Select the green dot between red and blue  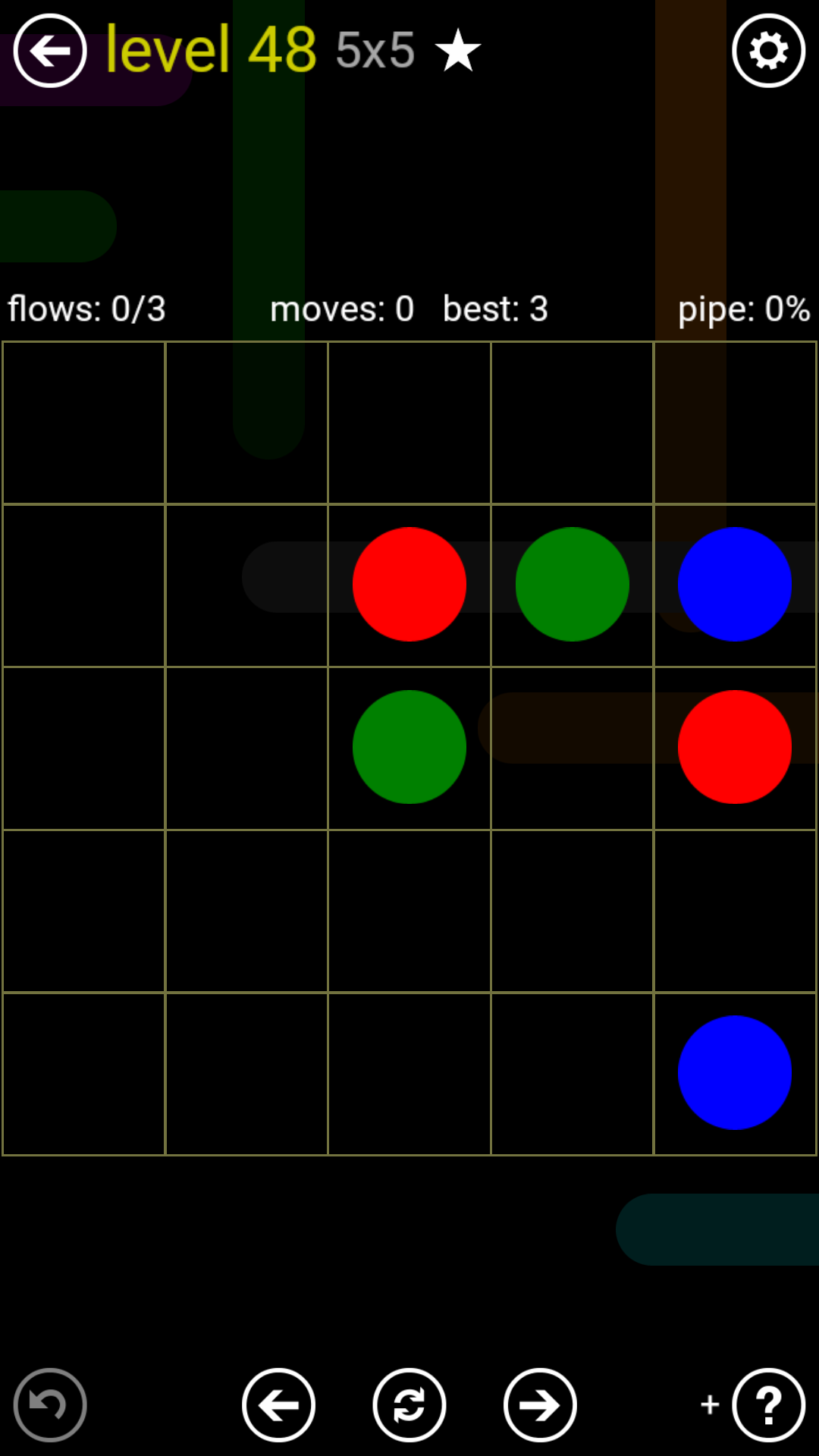tap(572, 584)
